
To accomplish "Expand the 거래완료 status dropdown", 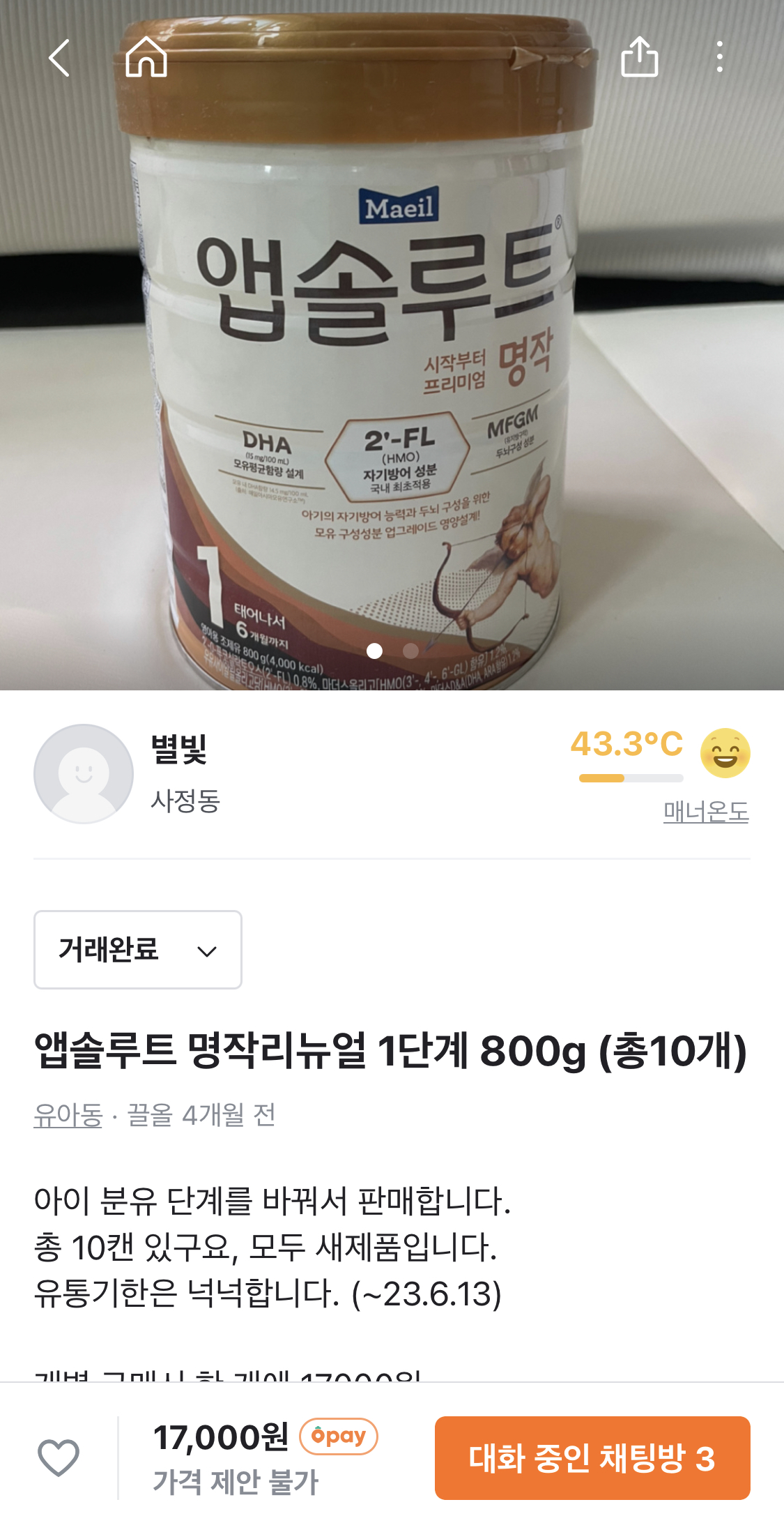I will tap(138, 950).
